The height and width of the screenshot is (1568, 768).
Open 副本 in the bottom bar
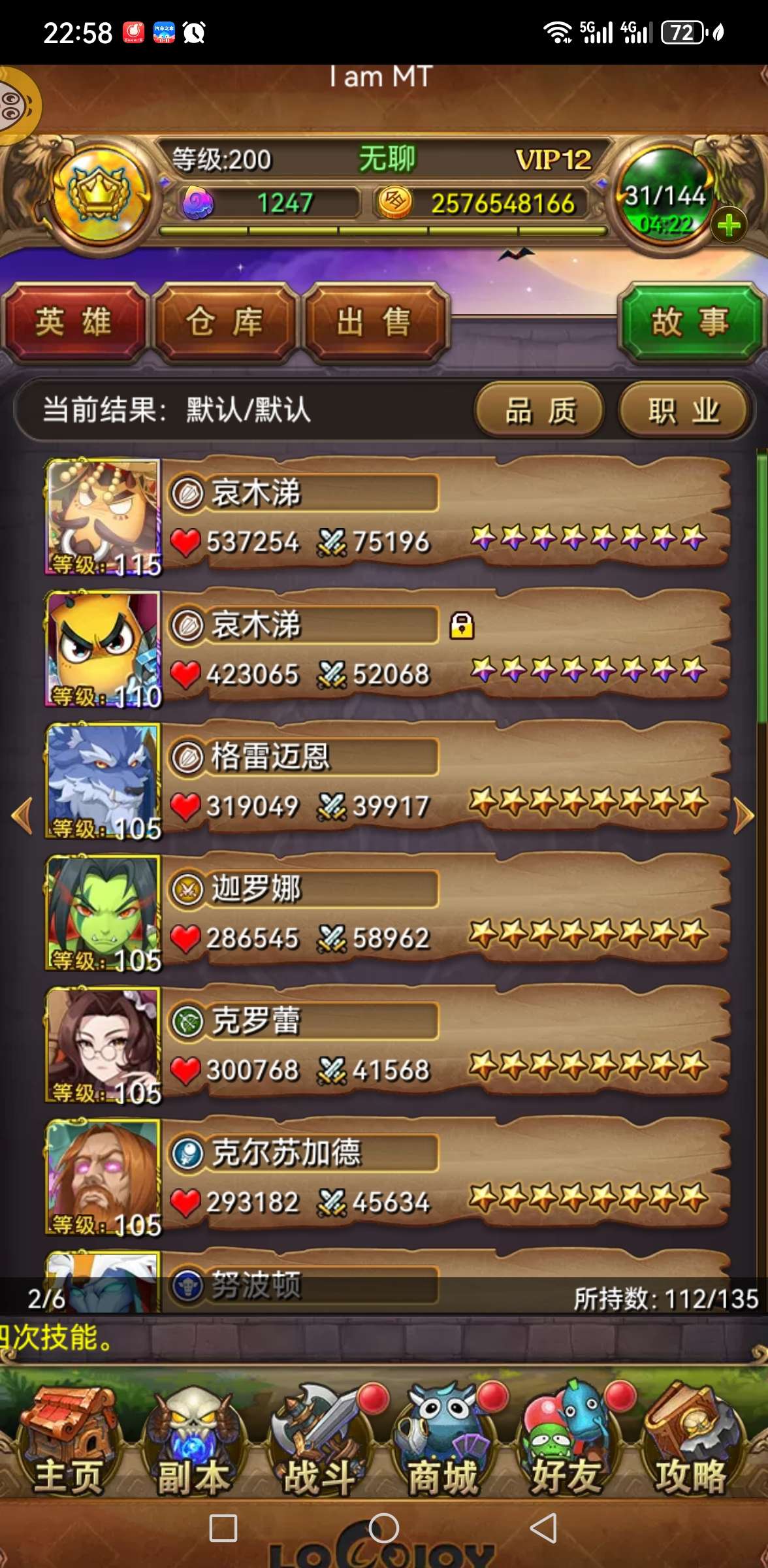click(x=193, y=1444)
